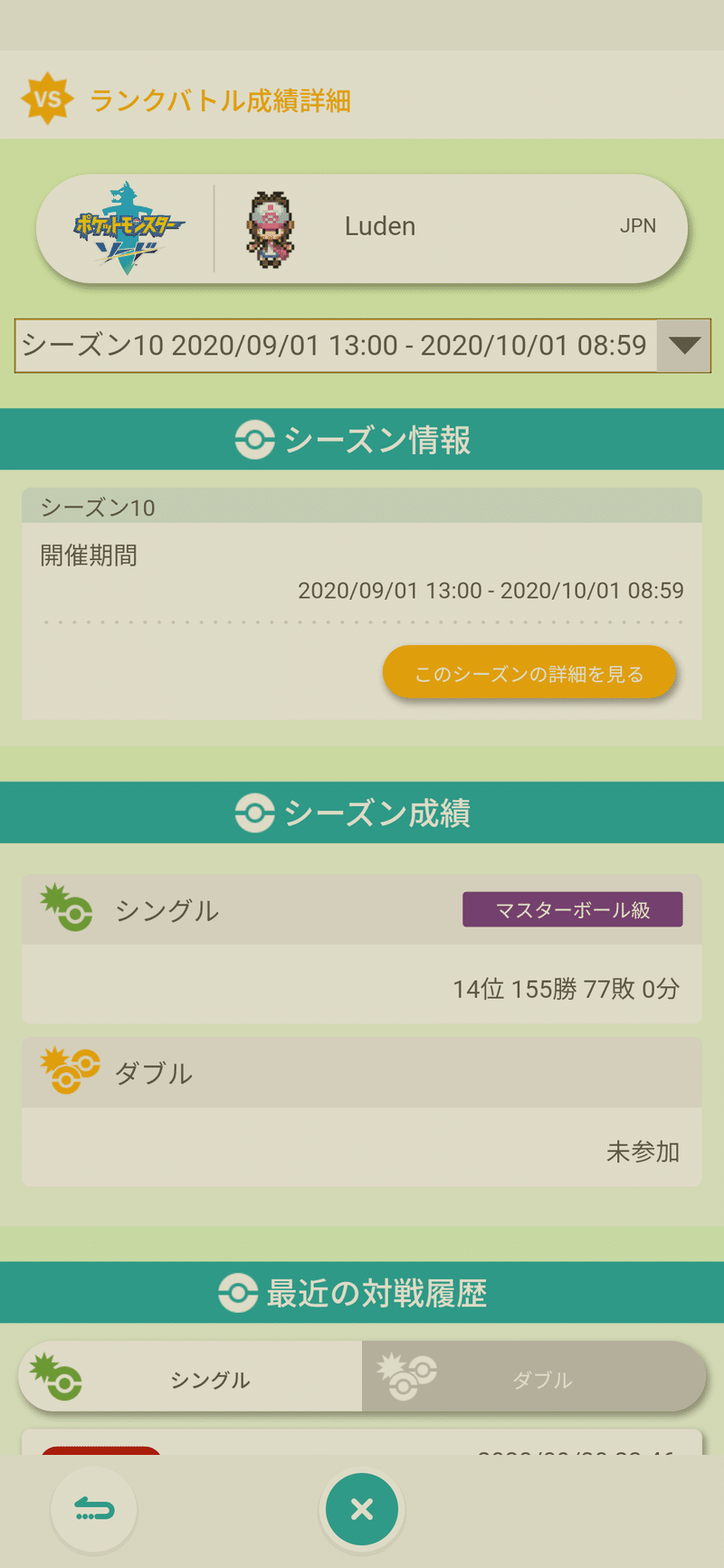The height and width of the screenshot is (1568, 724).
Task: Switch to the ダブル battle history tab
Action: click(x=533, y=1378)
